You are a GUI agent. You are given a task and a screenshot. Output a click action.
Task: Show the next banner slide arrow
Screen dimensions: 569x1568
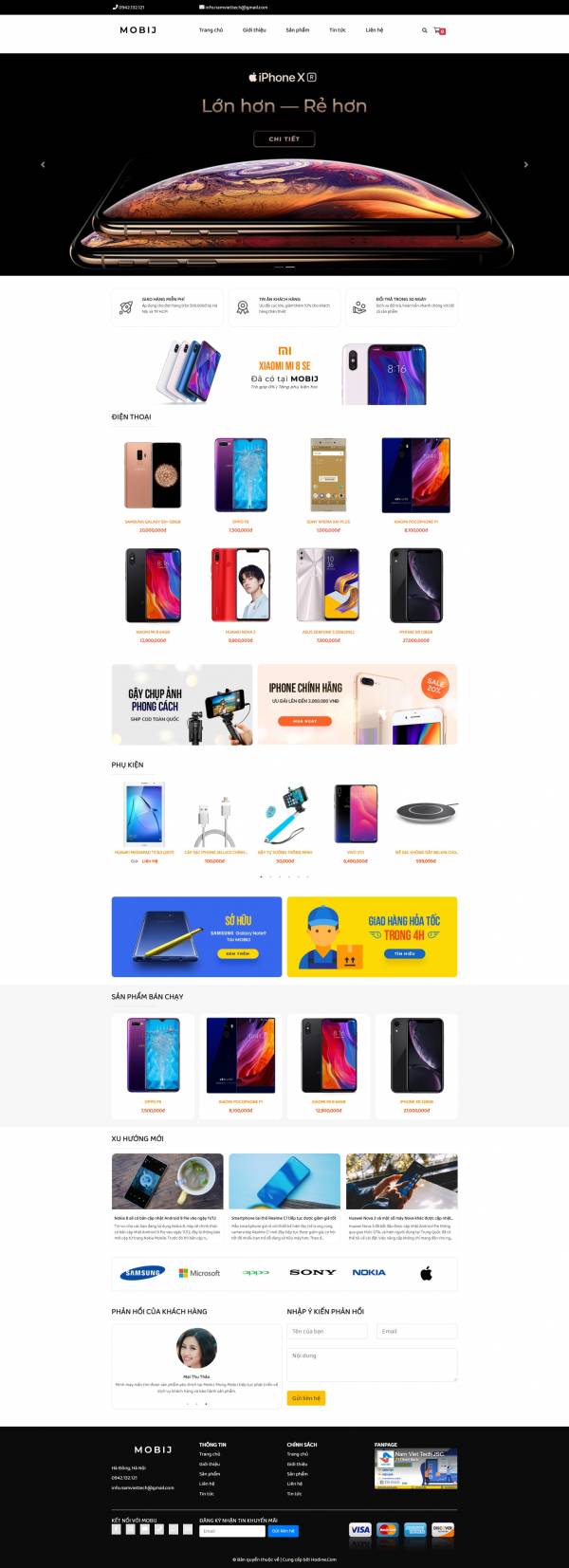pos(526,165)
